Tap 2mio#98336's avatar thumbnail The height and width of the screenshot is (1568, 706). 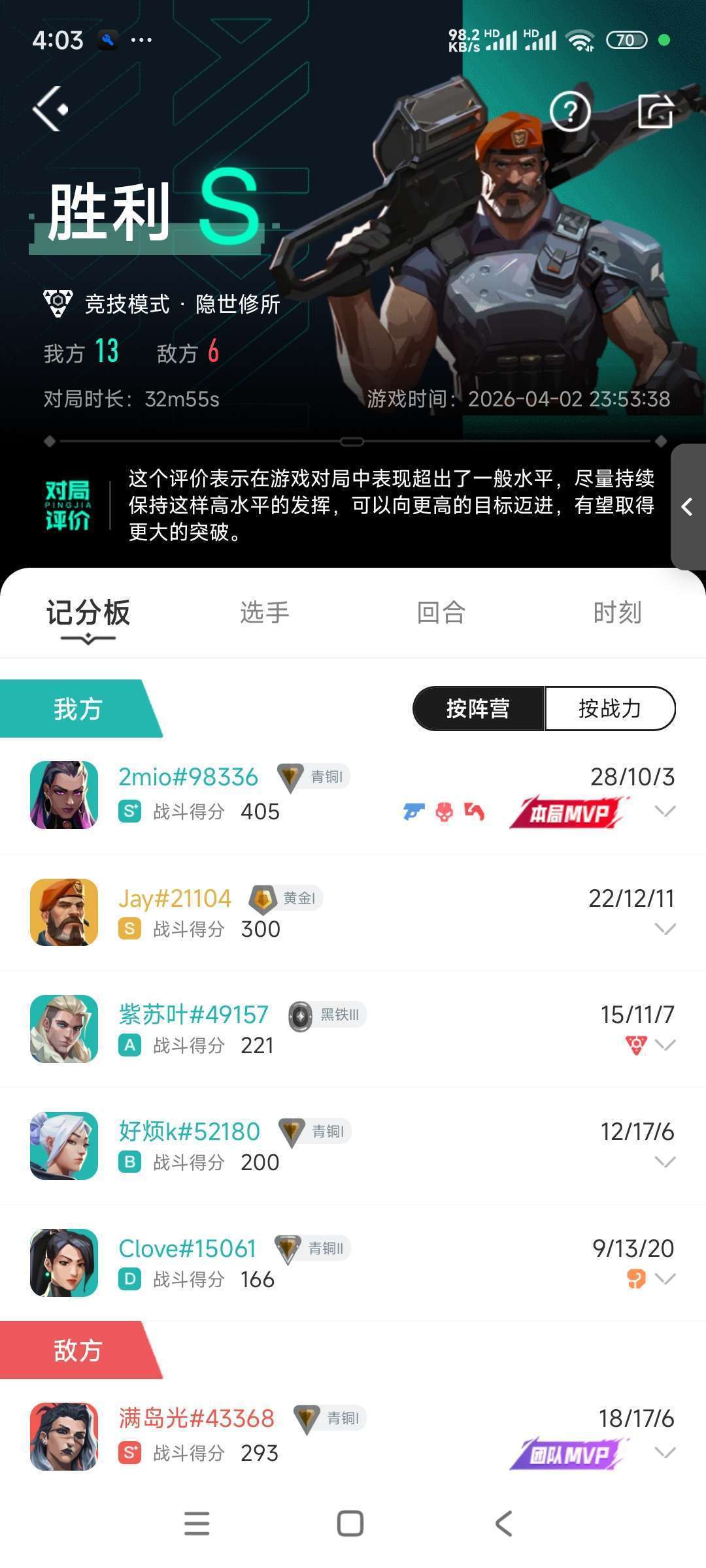tap(63, 796)
